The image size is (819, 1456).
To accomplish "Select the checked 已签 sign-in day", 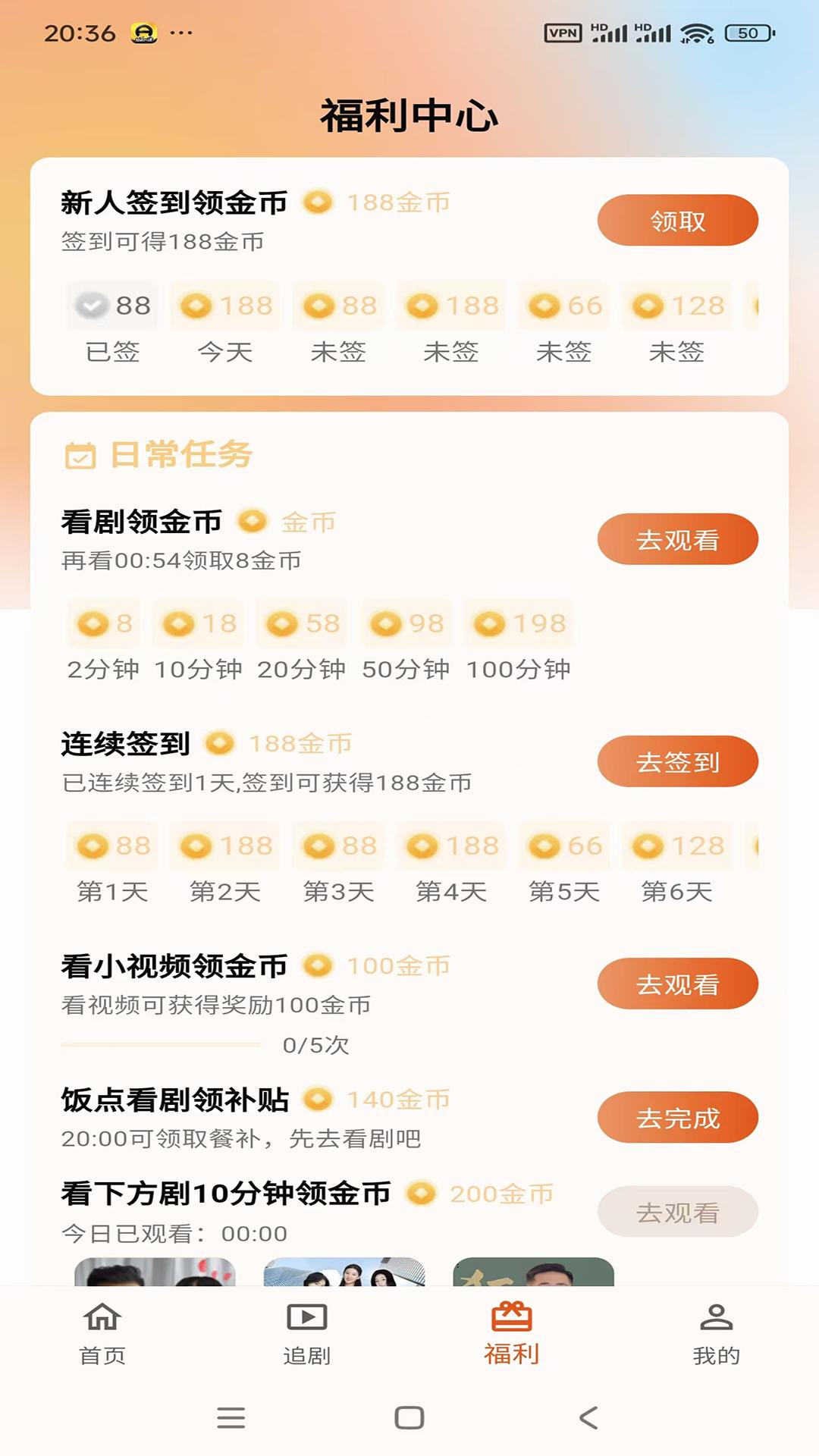I will [x=111, y=306].
